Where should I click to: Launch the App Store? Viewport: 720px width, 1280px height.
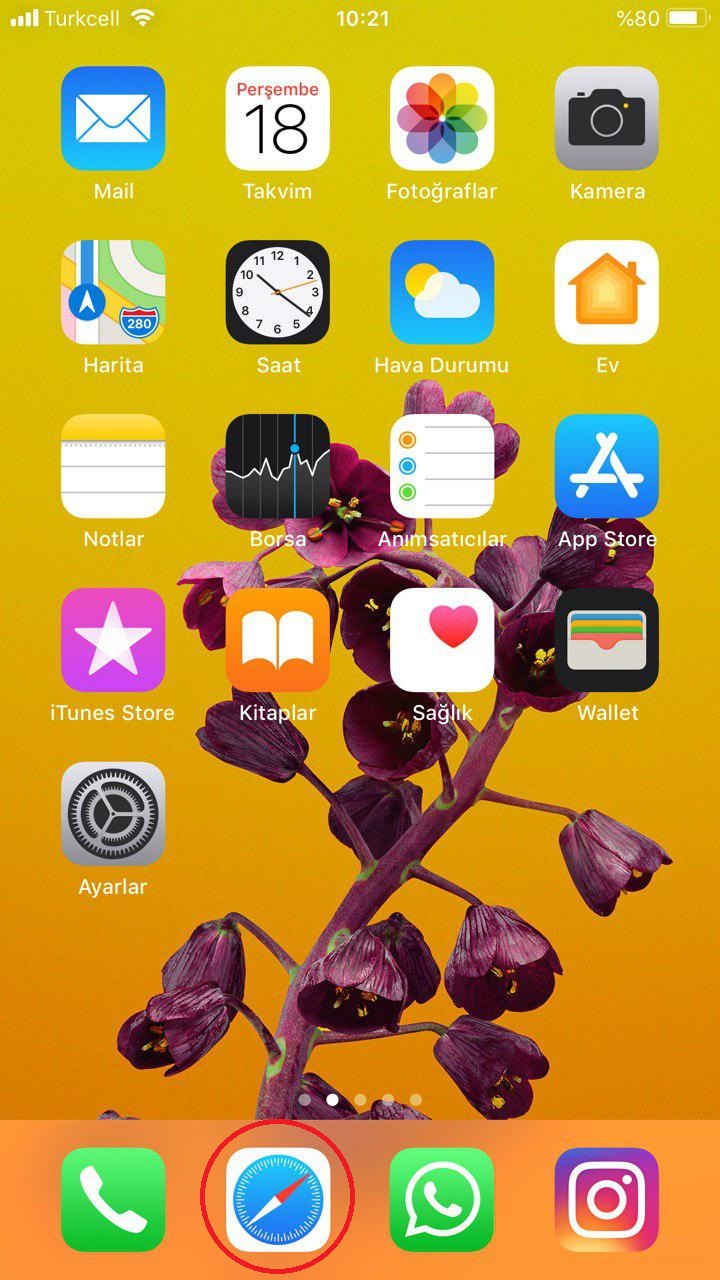(607, 466)
